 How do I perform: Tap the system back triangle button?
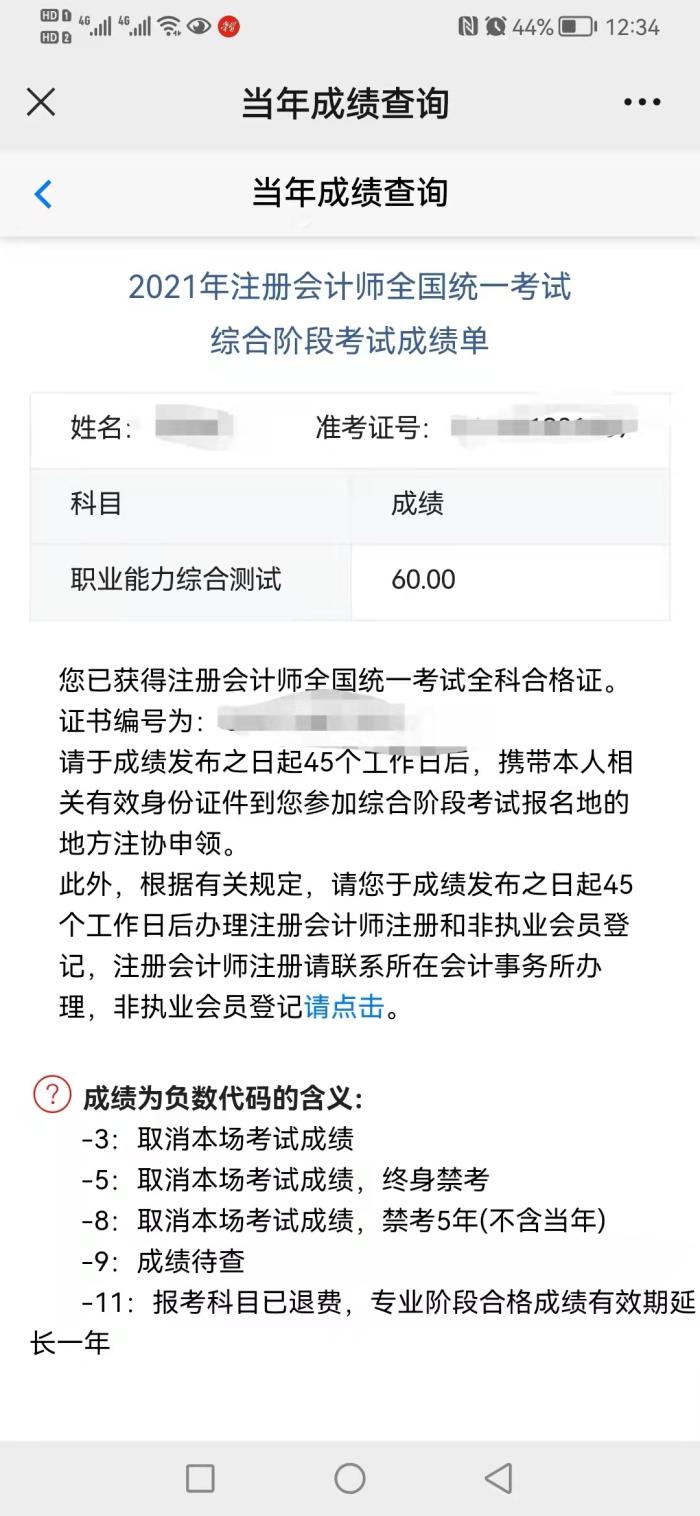click(498, 1478)
